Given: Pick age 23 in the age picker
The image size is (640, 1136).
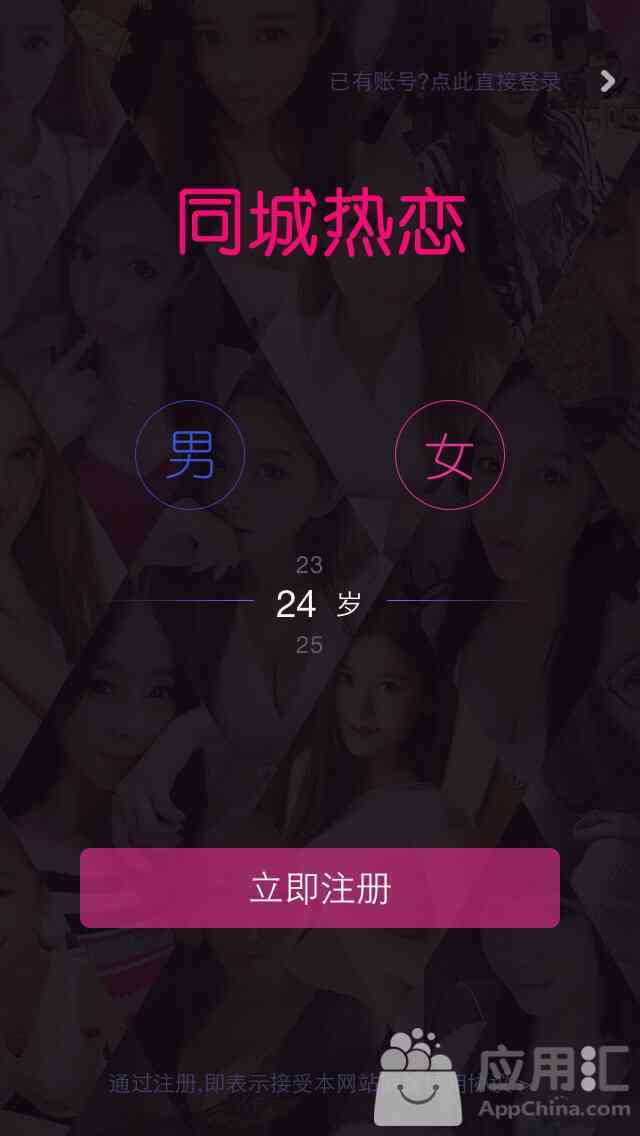Looking at the screenshot, I should tap(309, 564).
